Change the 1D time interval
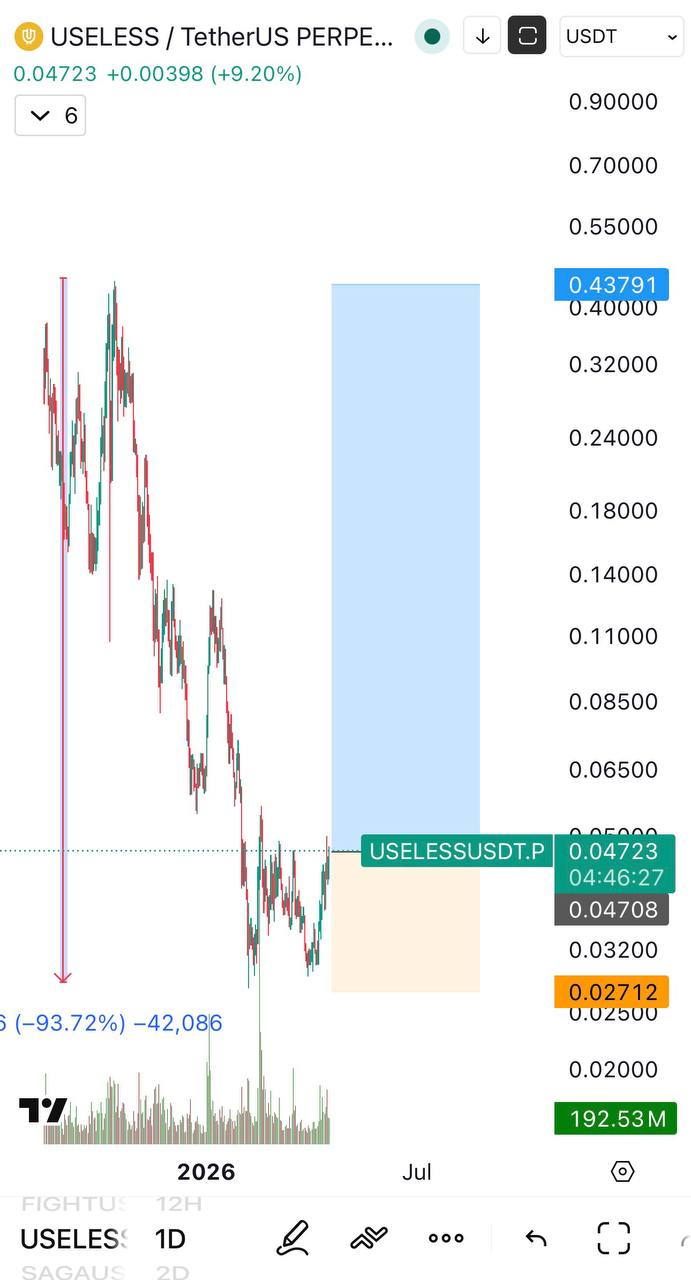 [x=170, y=1239]
